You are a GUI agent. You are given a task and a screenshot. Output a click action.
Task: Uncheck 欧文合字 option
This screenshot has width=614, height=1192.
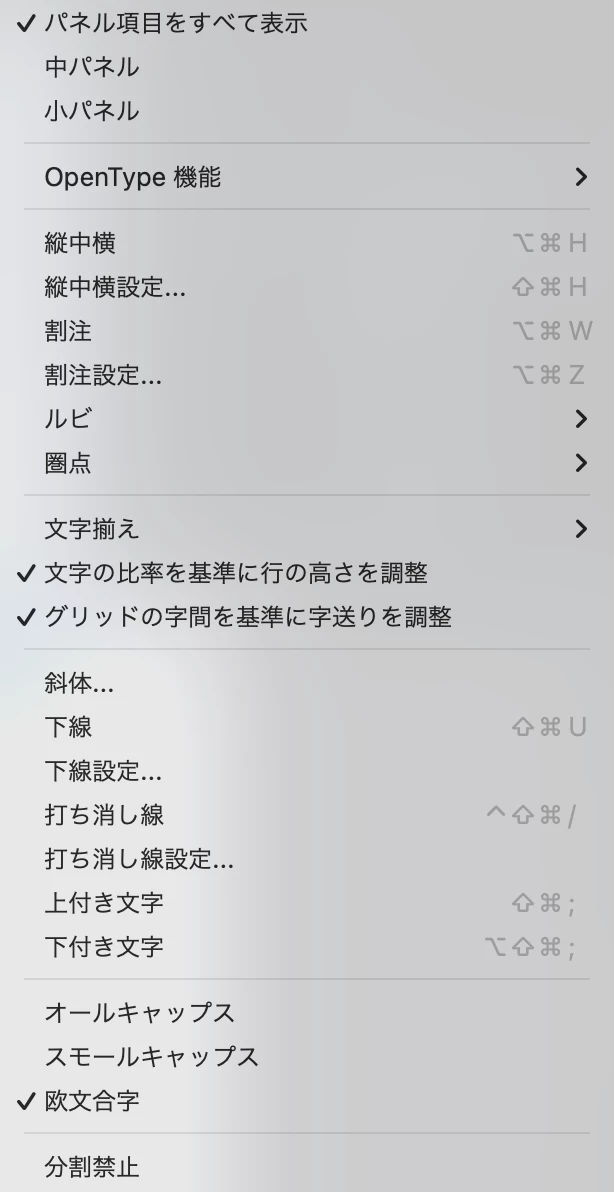pyautogui.click(x=92, y=1101)
